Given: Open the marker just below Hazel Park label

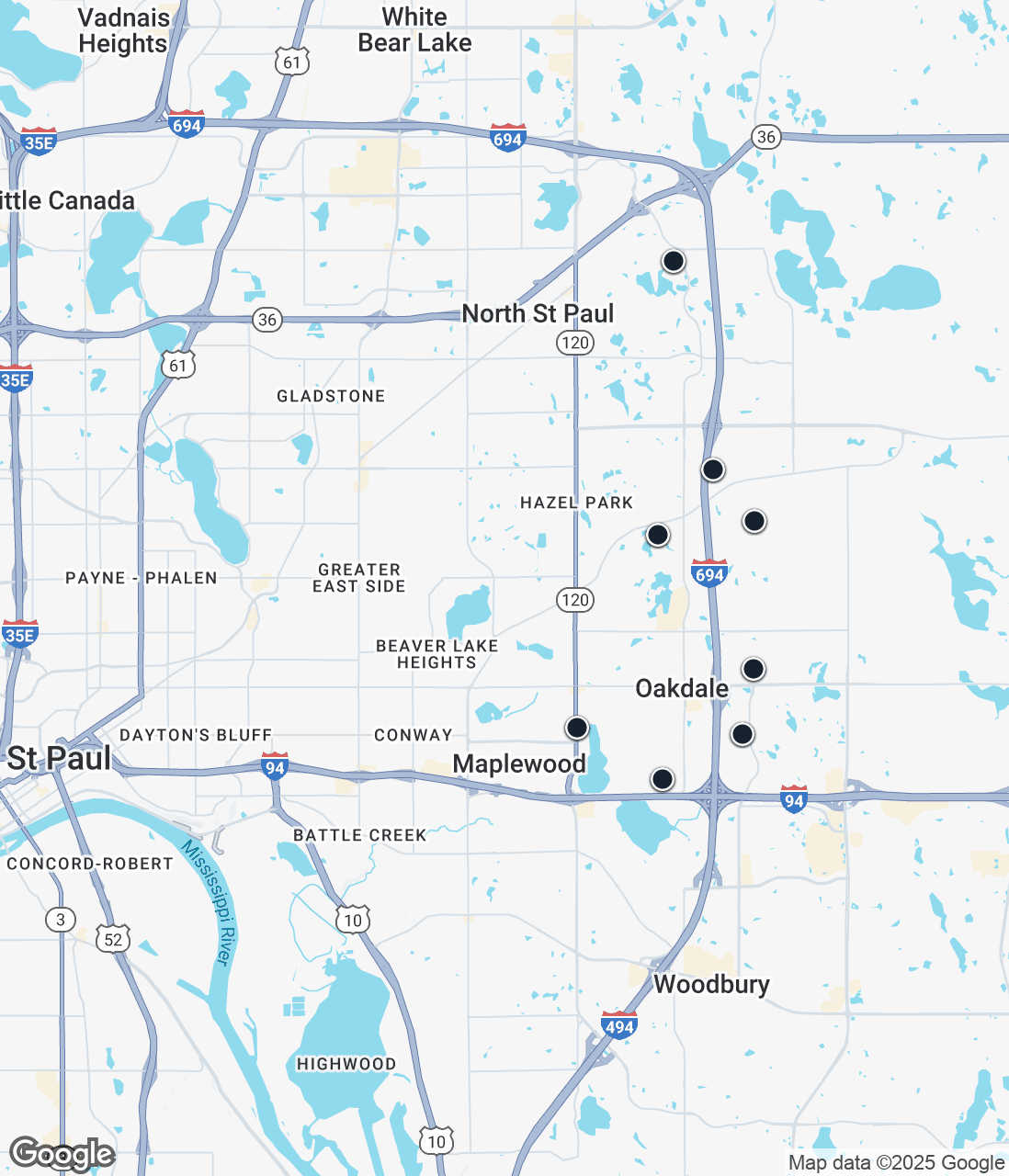Looking at the screenshot, I should pyautogui.click(x=658, y=535).
